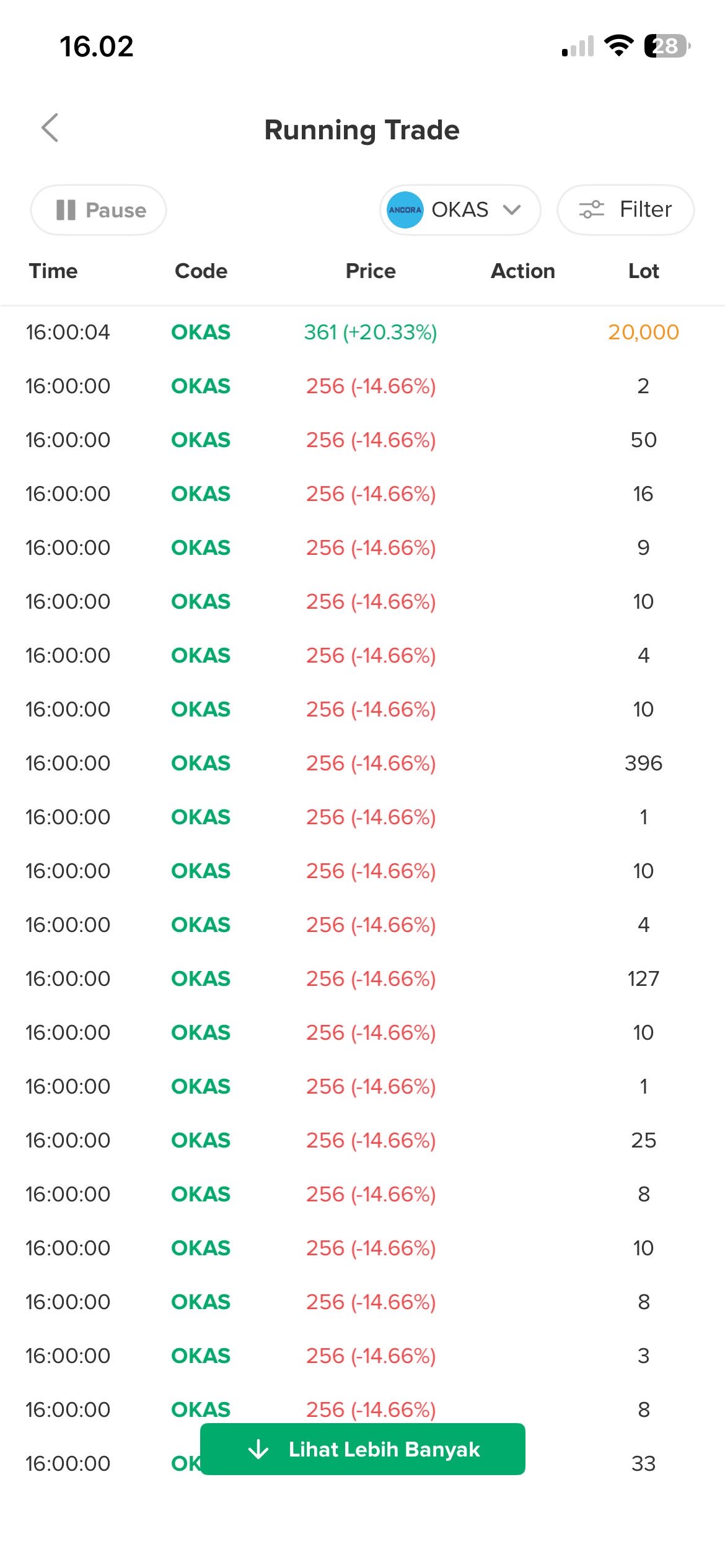Open the OKAS stock selector dropdown

pos(460,210)
